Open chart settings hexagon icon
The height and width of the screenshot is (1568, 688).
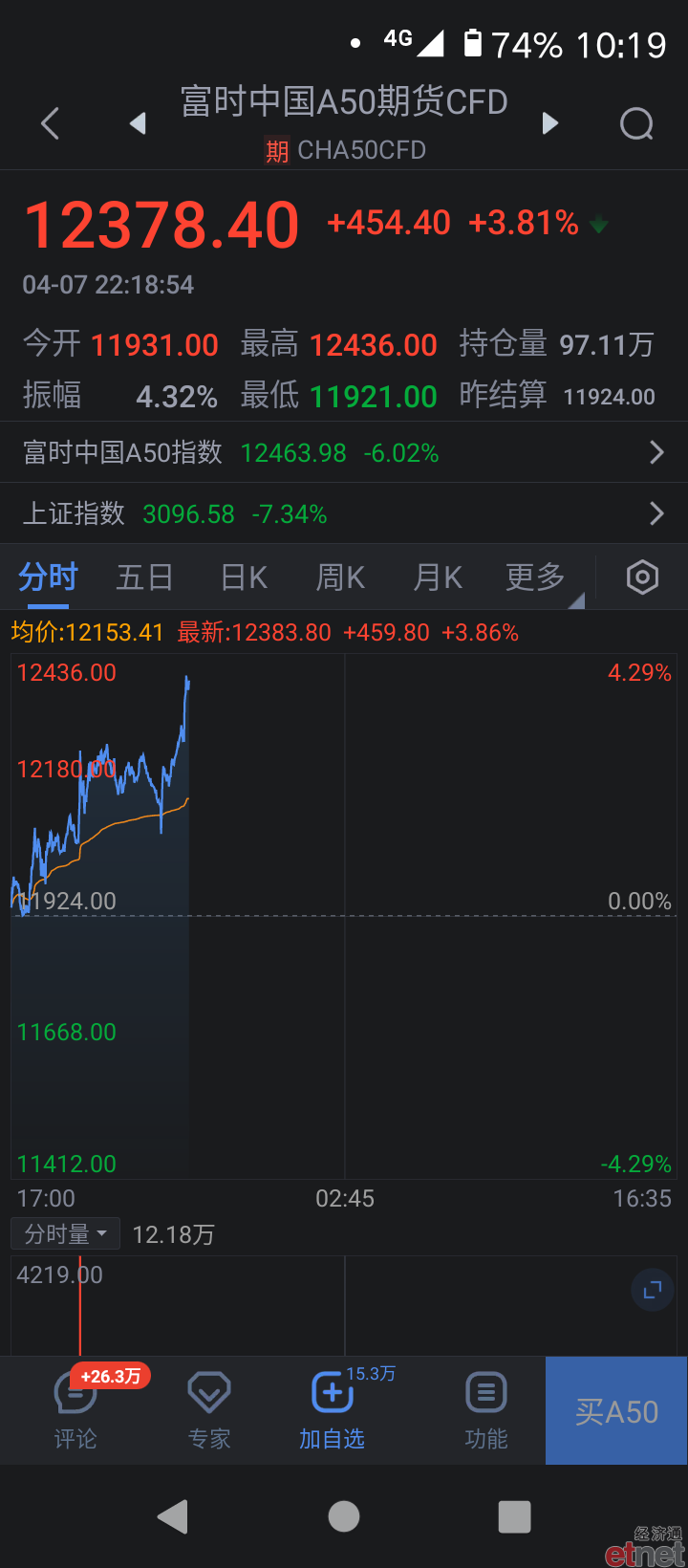coord(642,577)
